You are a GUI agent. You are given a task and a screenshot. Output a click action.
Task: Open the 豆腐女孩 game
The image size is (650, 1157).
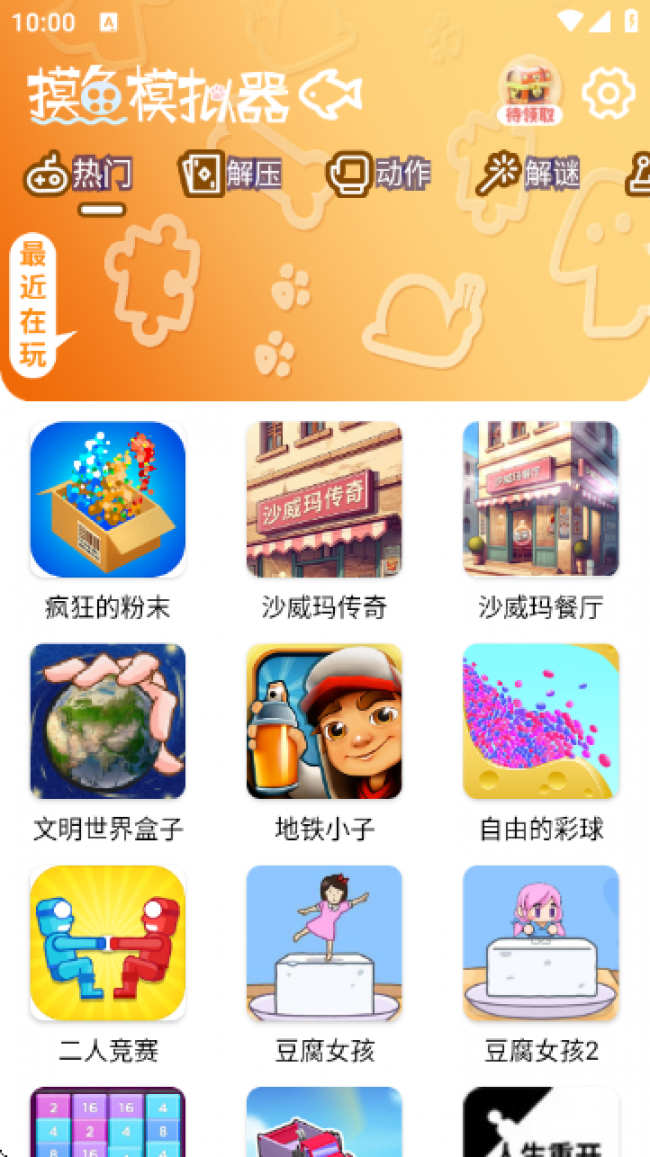pyautogui.click(x=324, y=944)
